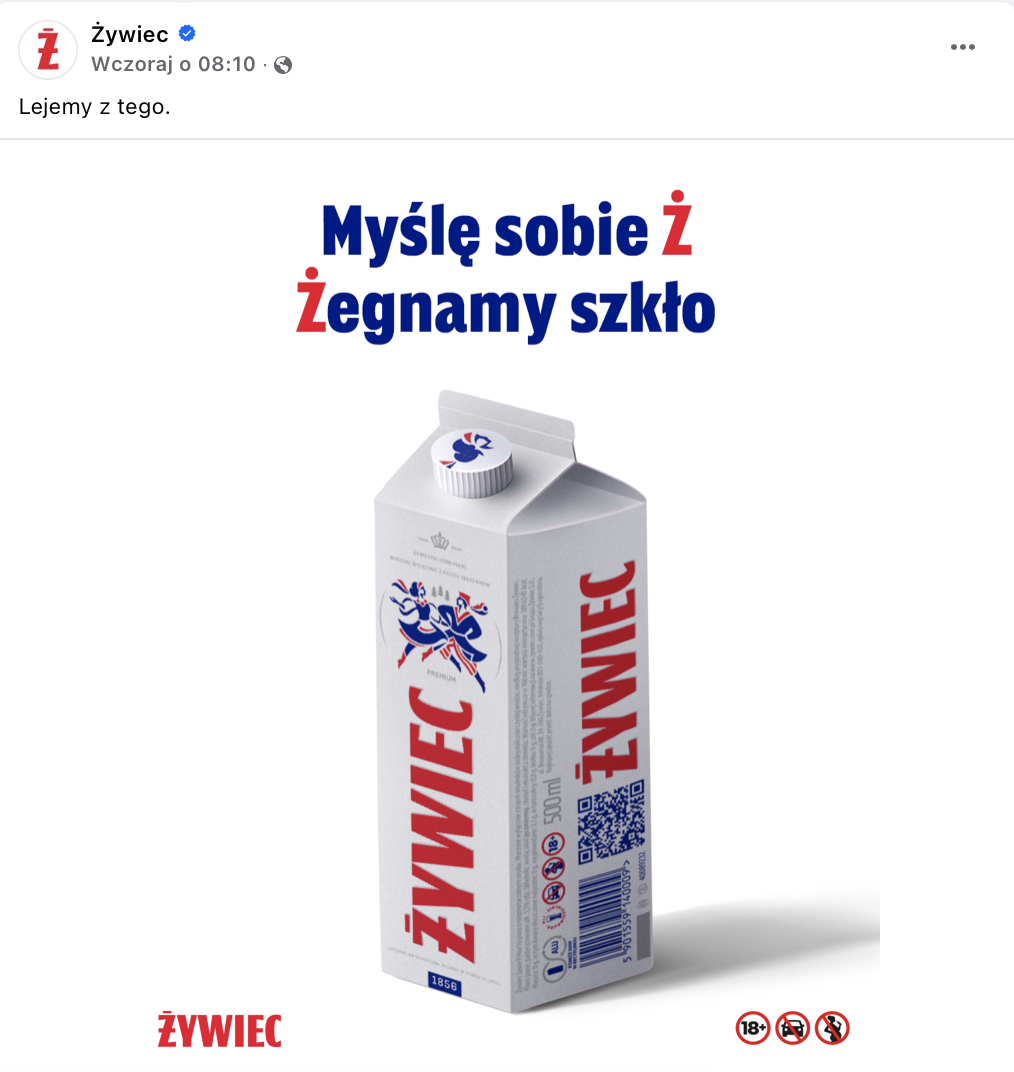Open the post's three-dot options menu
The width and height of the screenshot is (1014, 1072).
point(962,47)
